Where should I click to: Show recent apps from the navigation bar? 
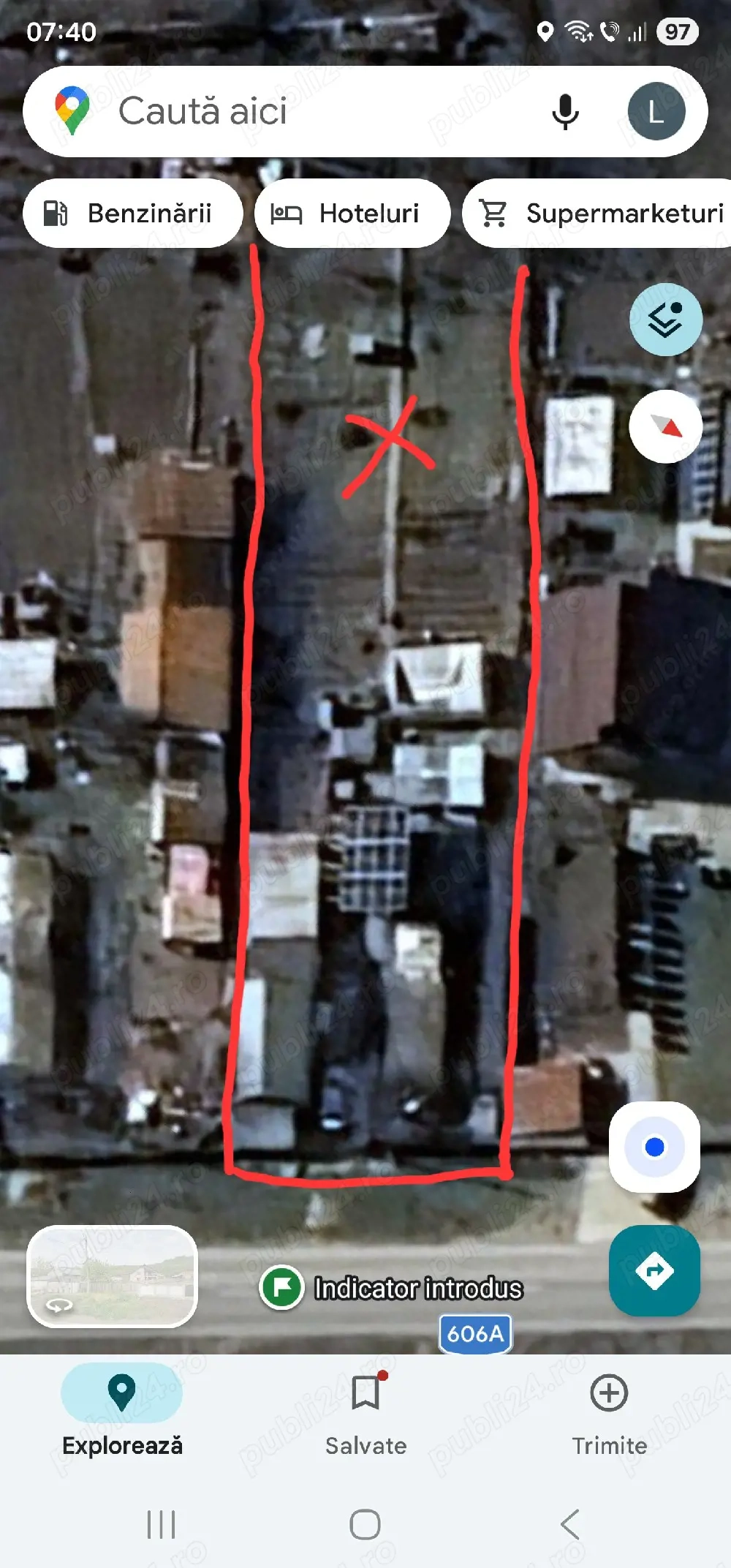pos(161,1525)
